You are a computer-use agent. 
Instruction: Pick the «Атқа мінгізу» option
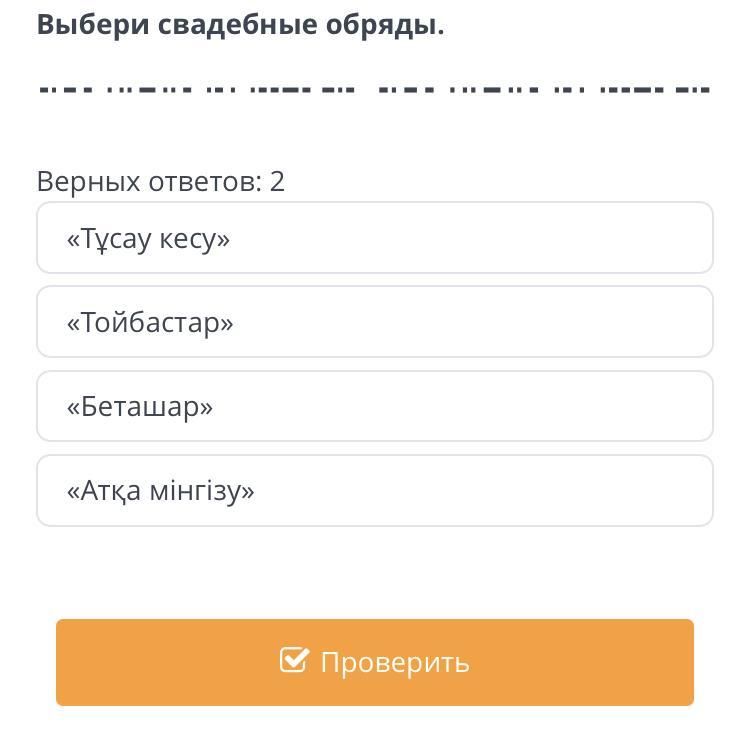(x=374, y=491)
